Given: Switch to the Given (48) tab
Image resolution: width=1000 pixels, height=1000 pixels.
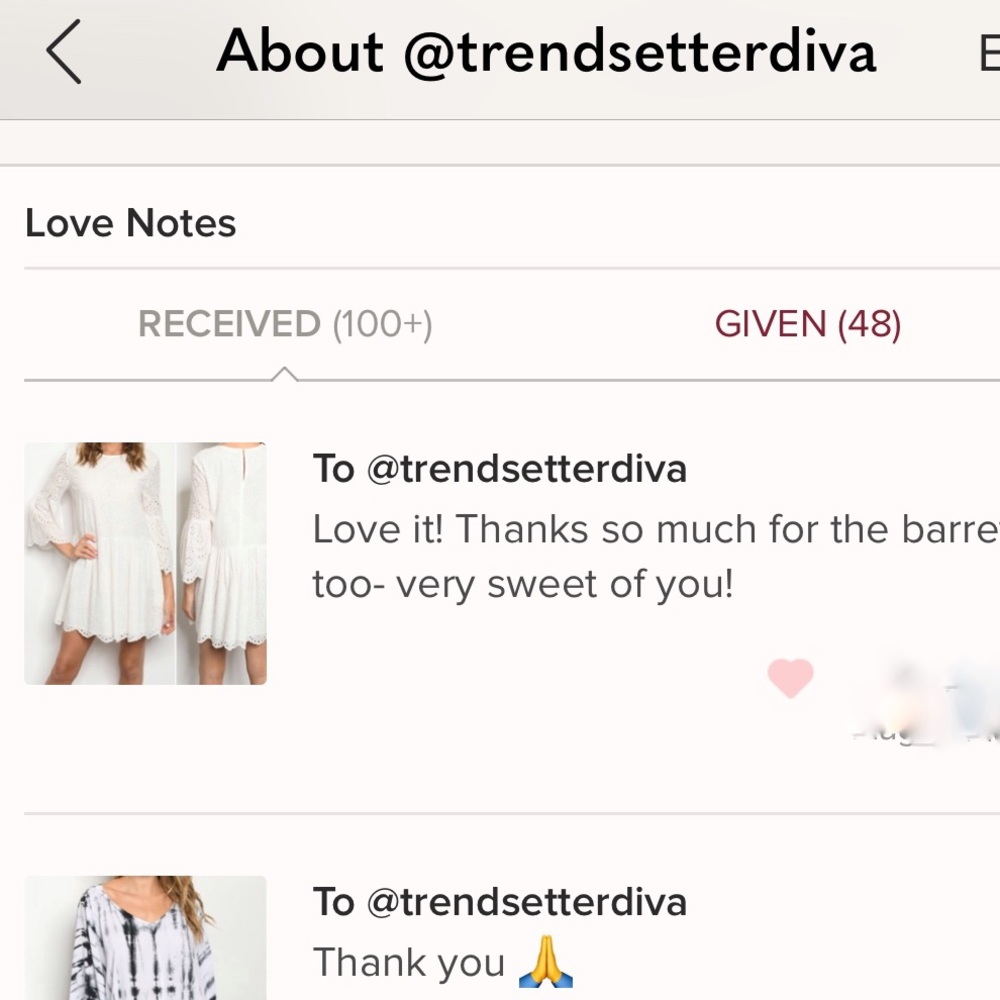Looking at the screenshot, I should pos(807,325).
